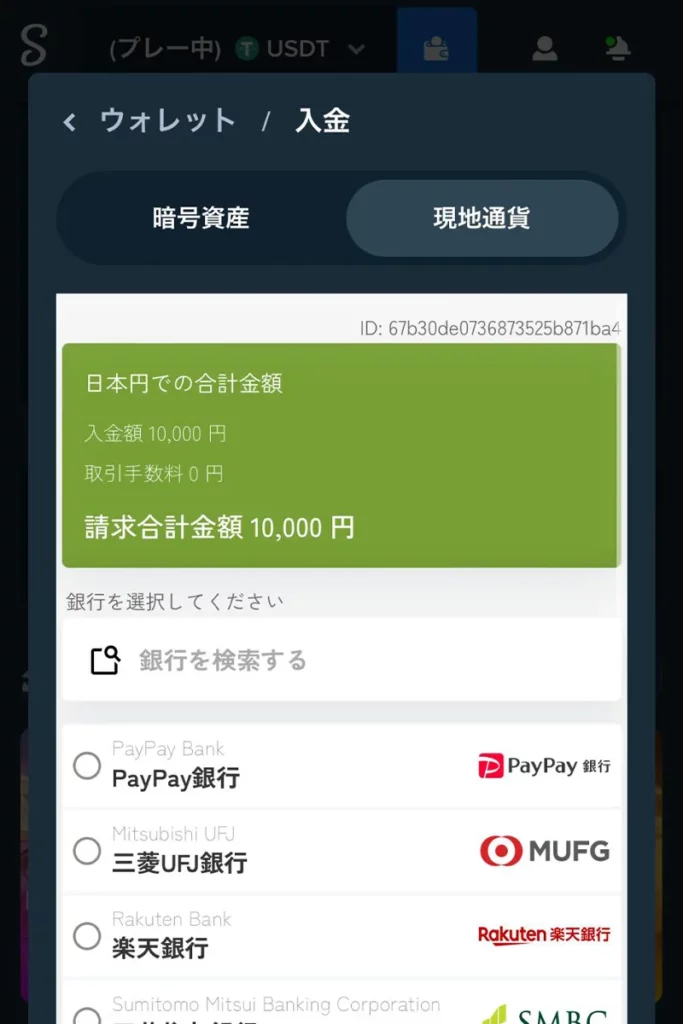Screen dimensions: 683x1024
Task: Switch to the 暗号資産 tab
Action: tap(201, 218)
